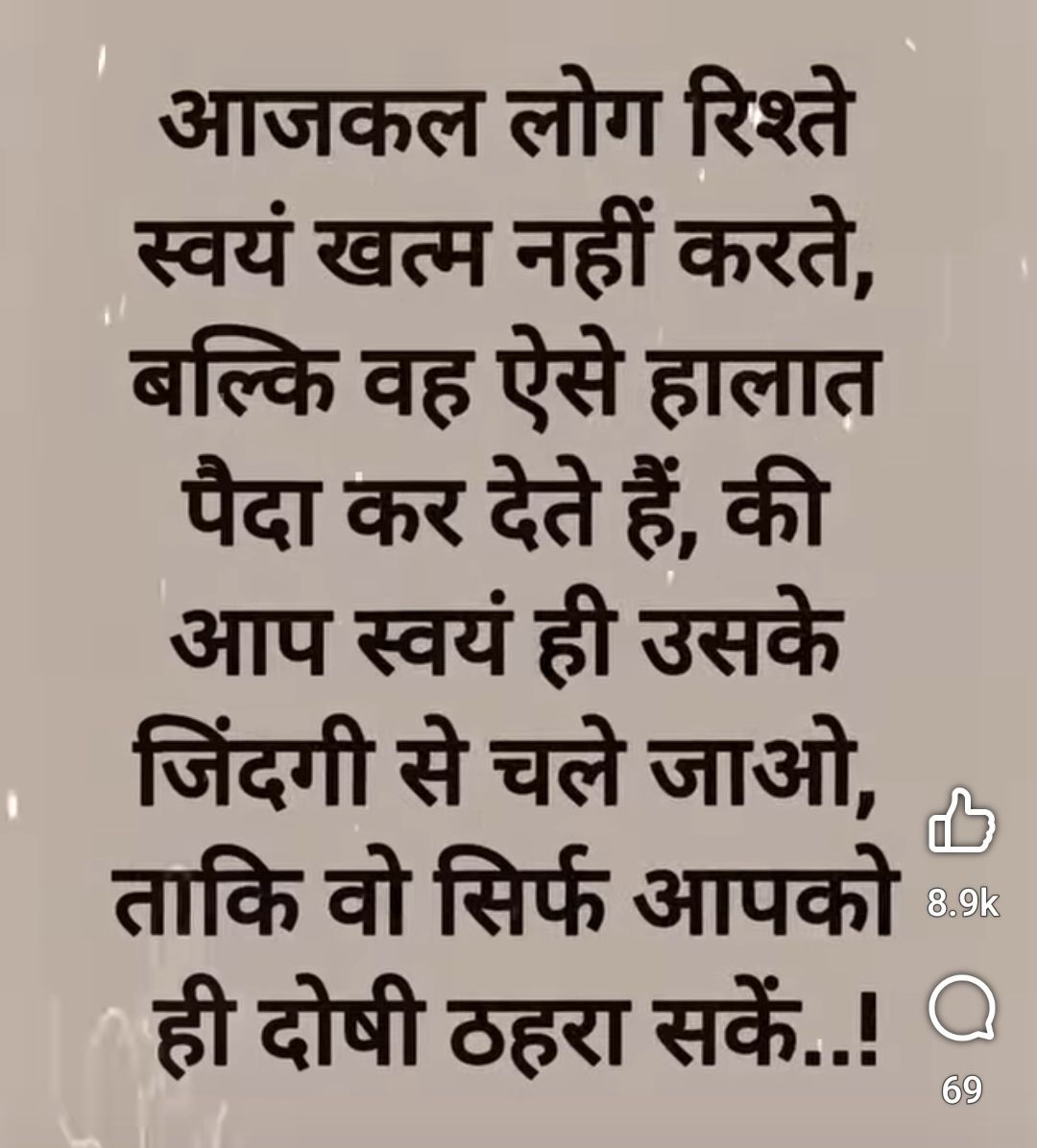Double-tap area: click center of the image

point(518,574)
